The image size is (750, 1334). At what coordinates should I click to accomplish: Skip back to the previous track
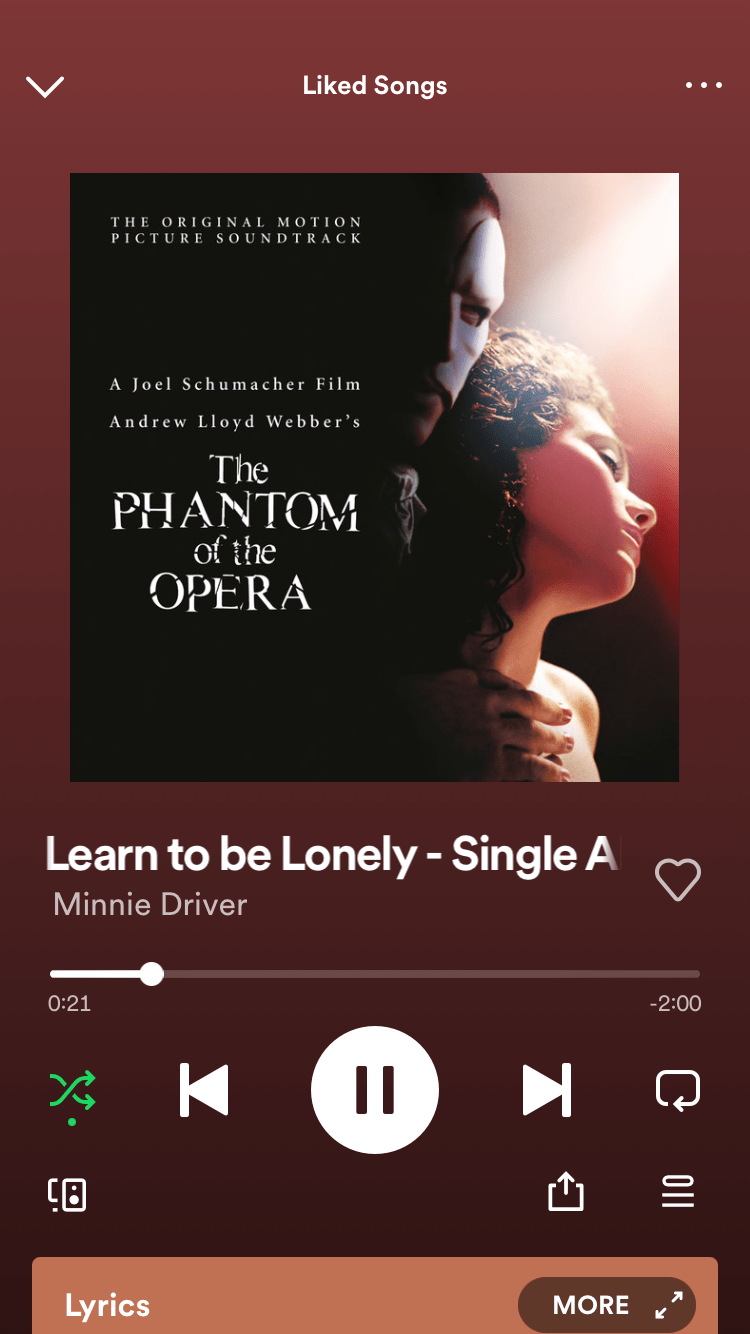(x=204, y=1090)
